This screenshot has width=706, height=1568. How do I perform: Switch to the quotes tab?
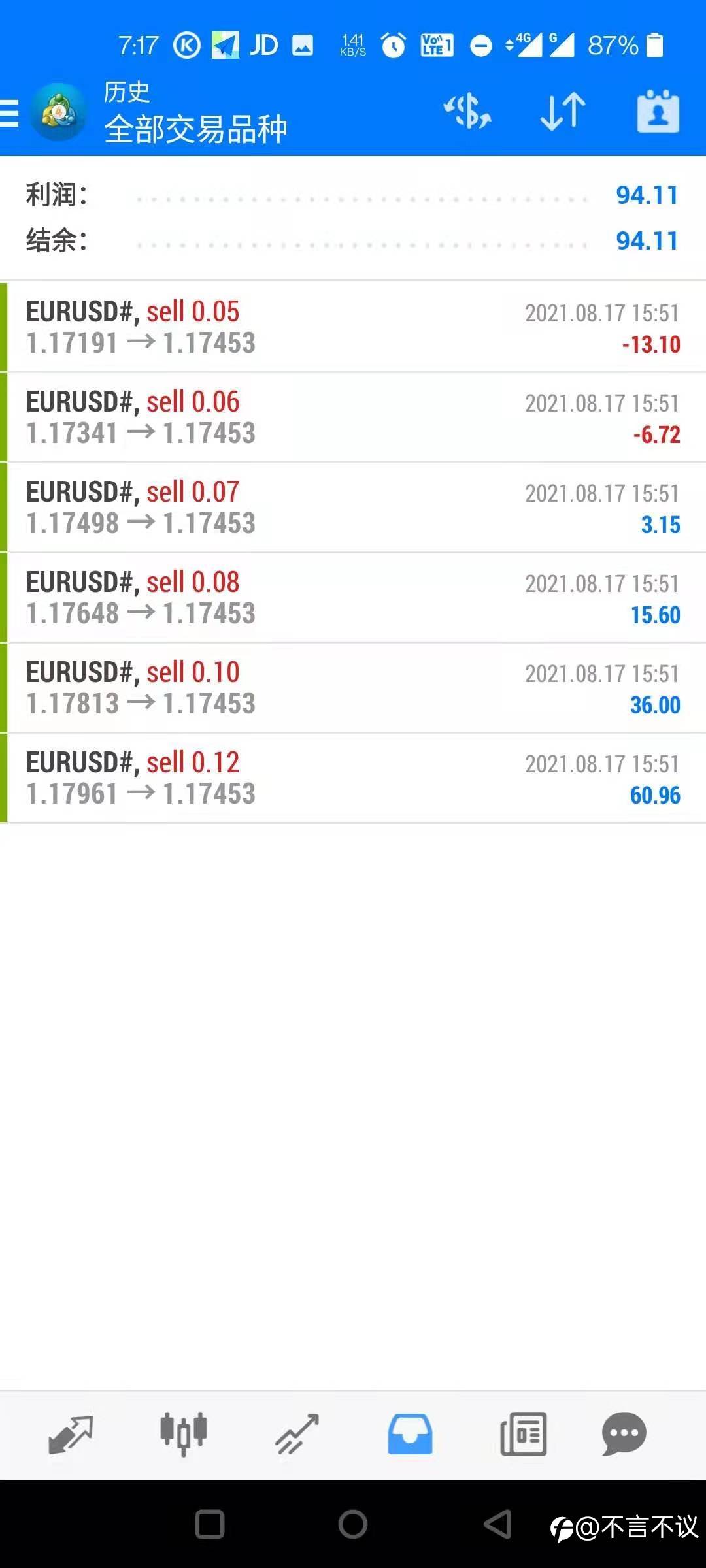pos(71,1435)
